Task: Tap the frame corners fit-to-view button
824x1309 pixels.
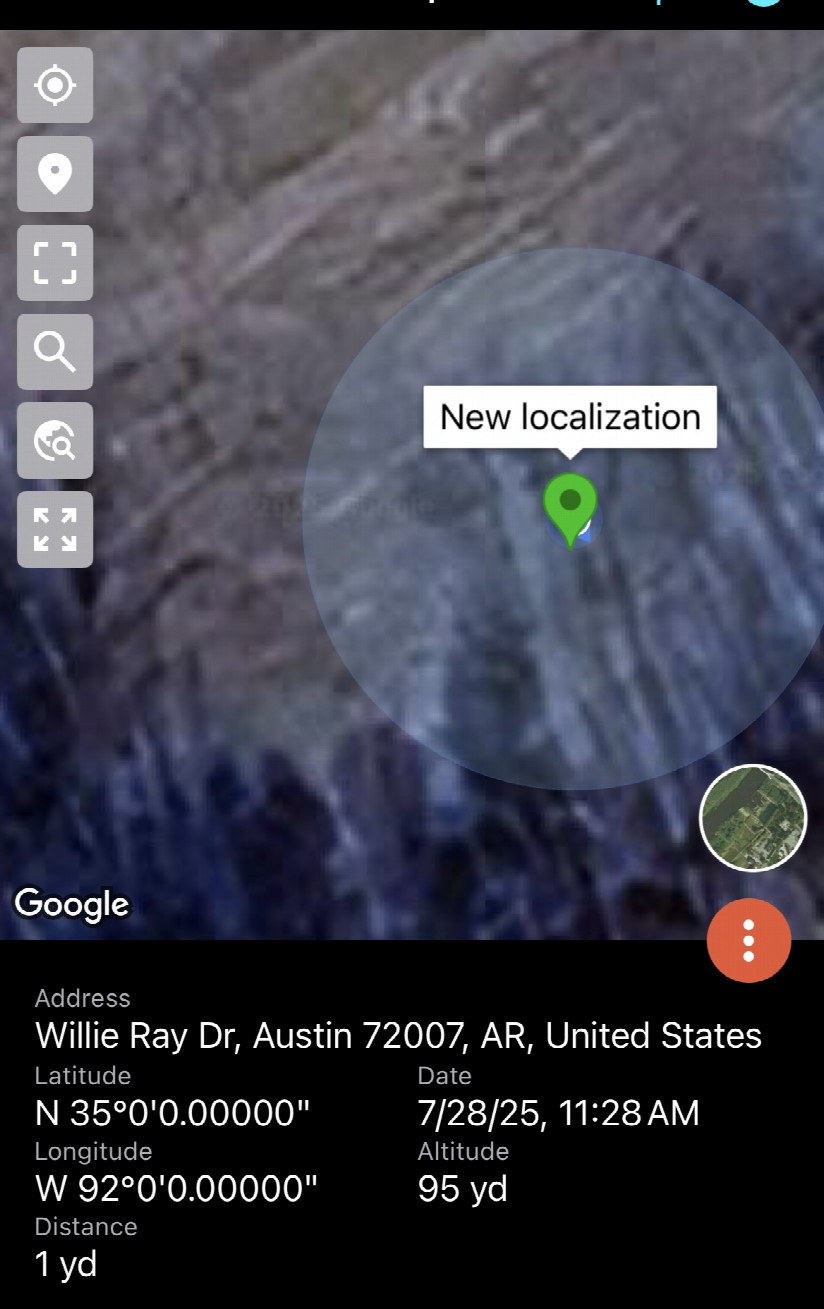Action: click(x=55, y=263)
